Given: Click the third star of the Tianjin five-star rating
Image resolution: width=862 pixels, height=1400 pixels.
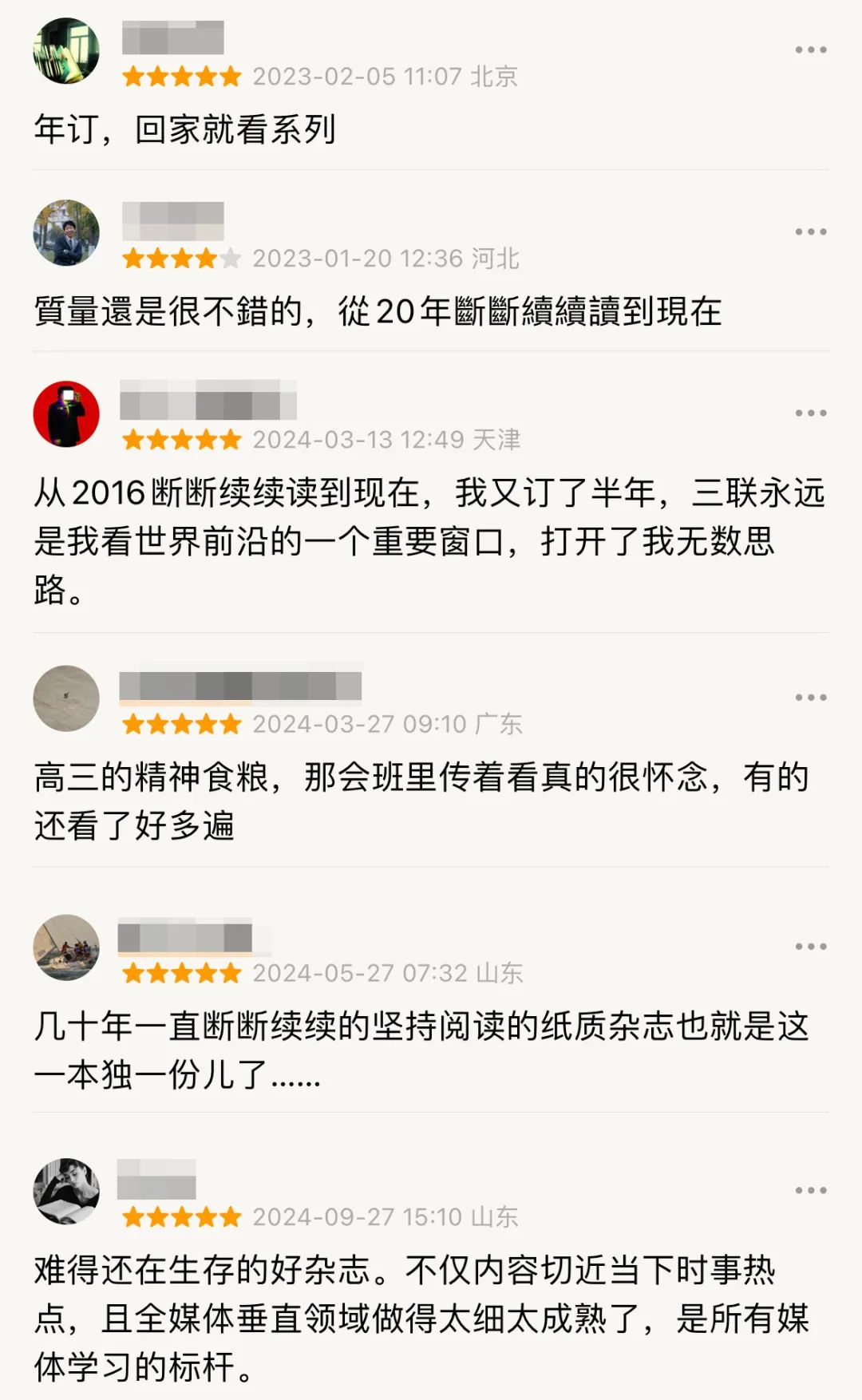Looking at the screenshot, I should [180, 439].
